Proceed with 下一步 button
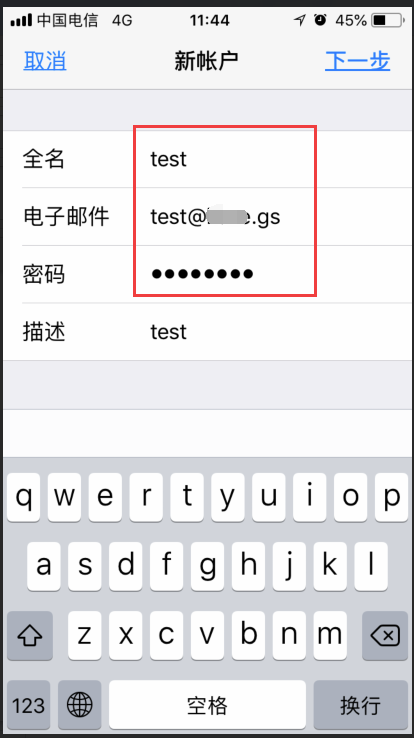This screenshot has width=414, height=738. coord(358,61)
